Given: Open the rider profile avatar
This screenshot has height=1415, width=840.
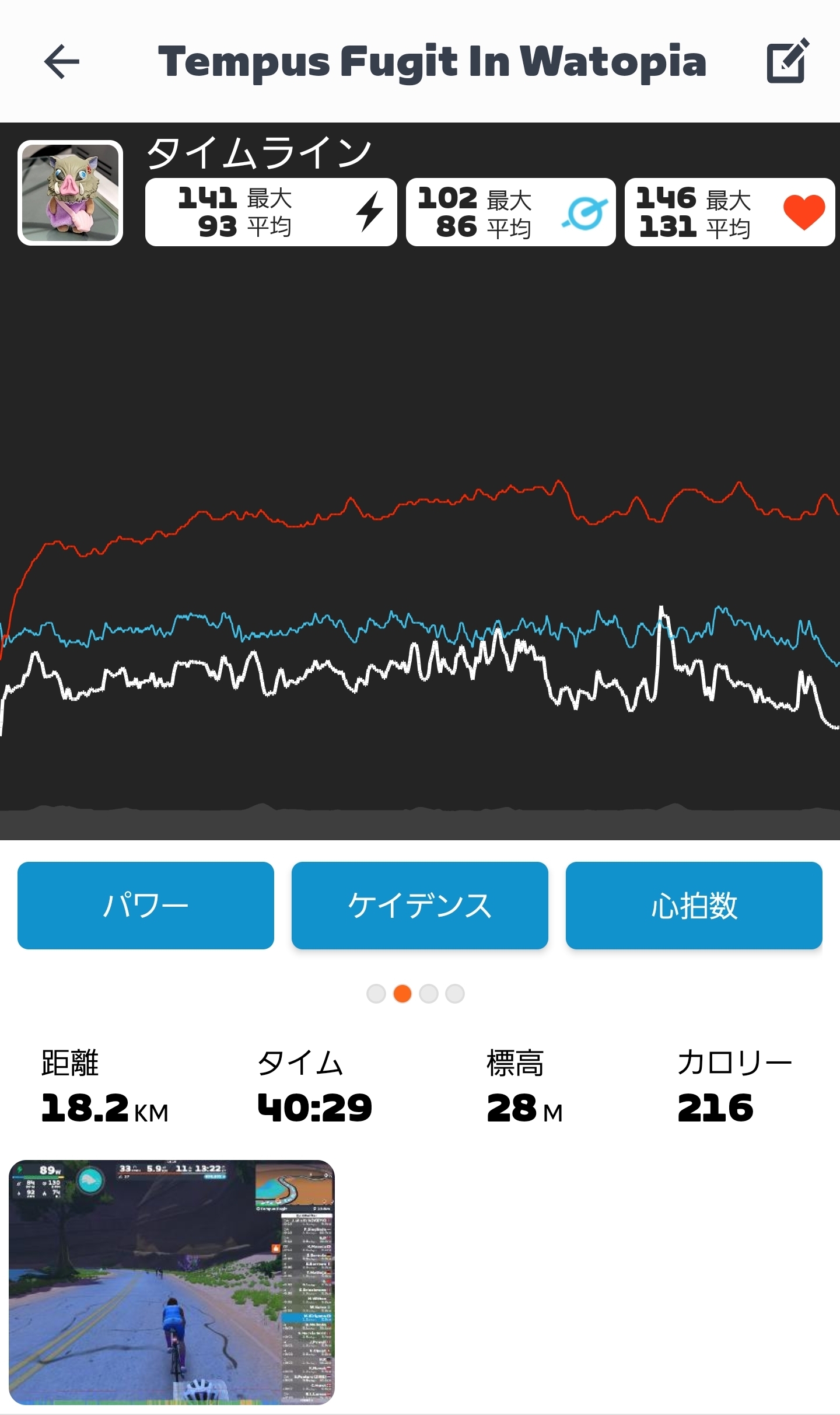Looking at the screenshot, I should pos(70,193).
